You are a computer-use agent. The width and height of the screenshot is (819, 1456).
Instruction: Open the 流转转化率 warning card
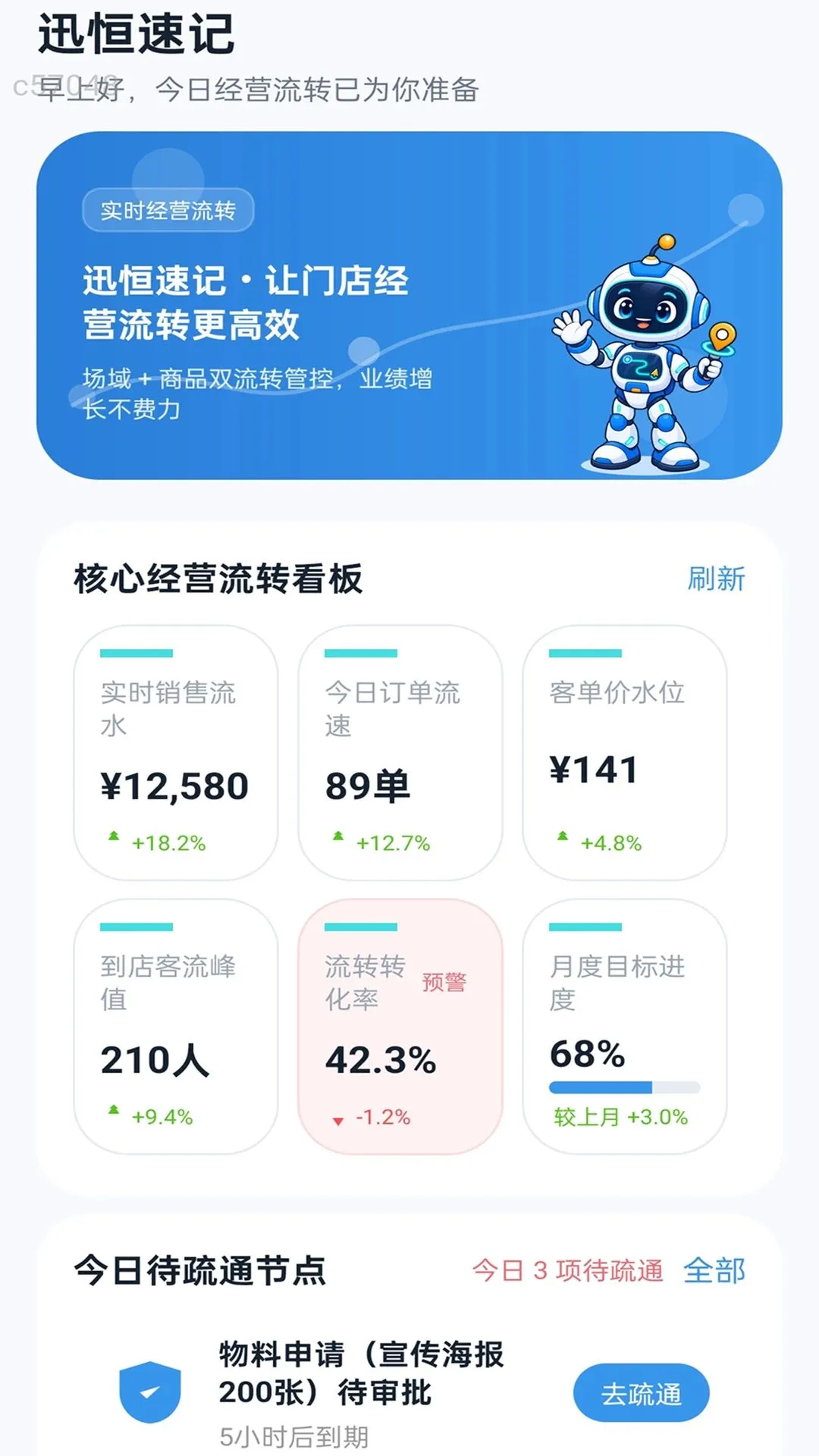400,1027
